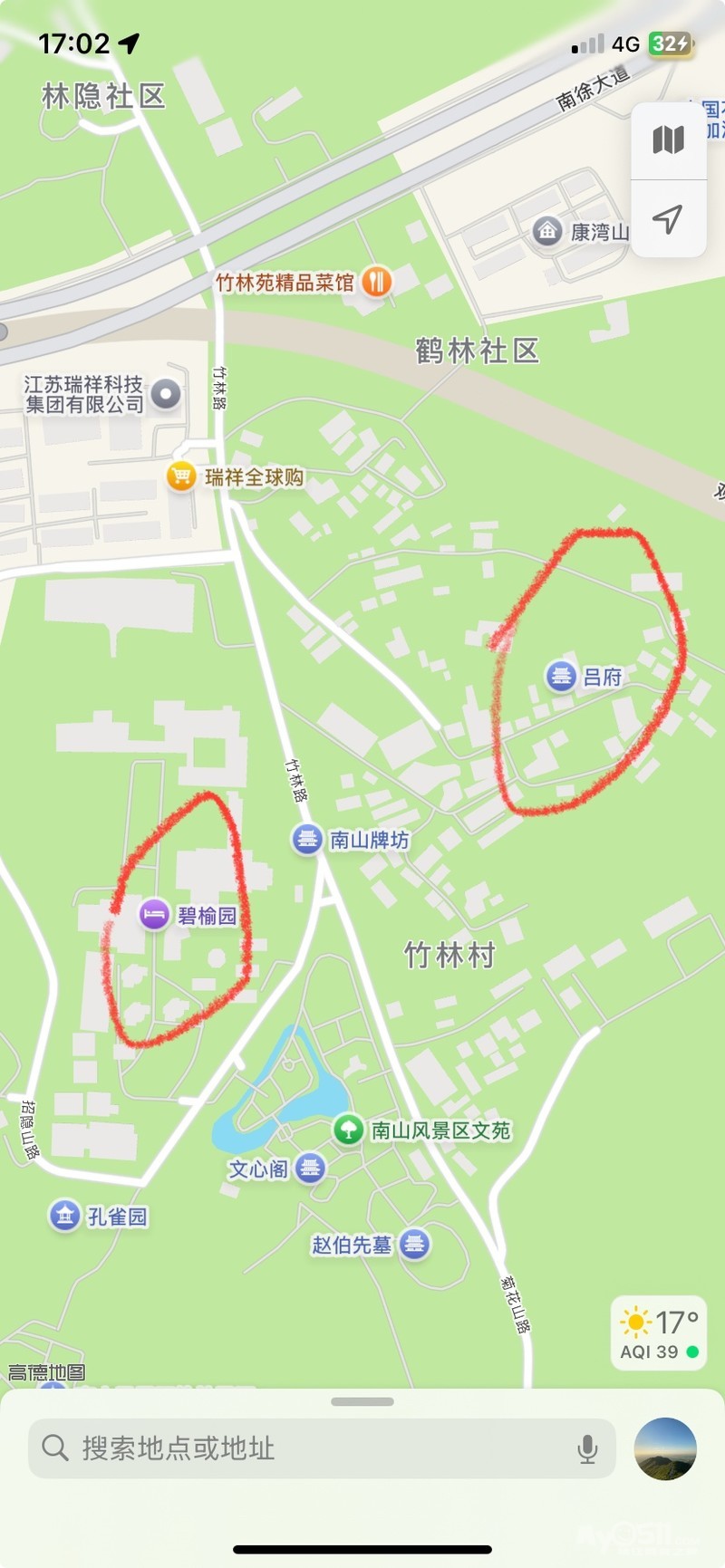
Task: Select the 康湾山 residence marker
Action: coord(546,232)
